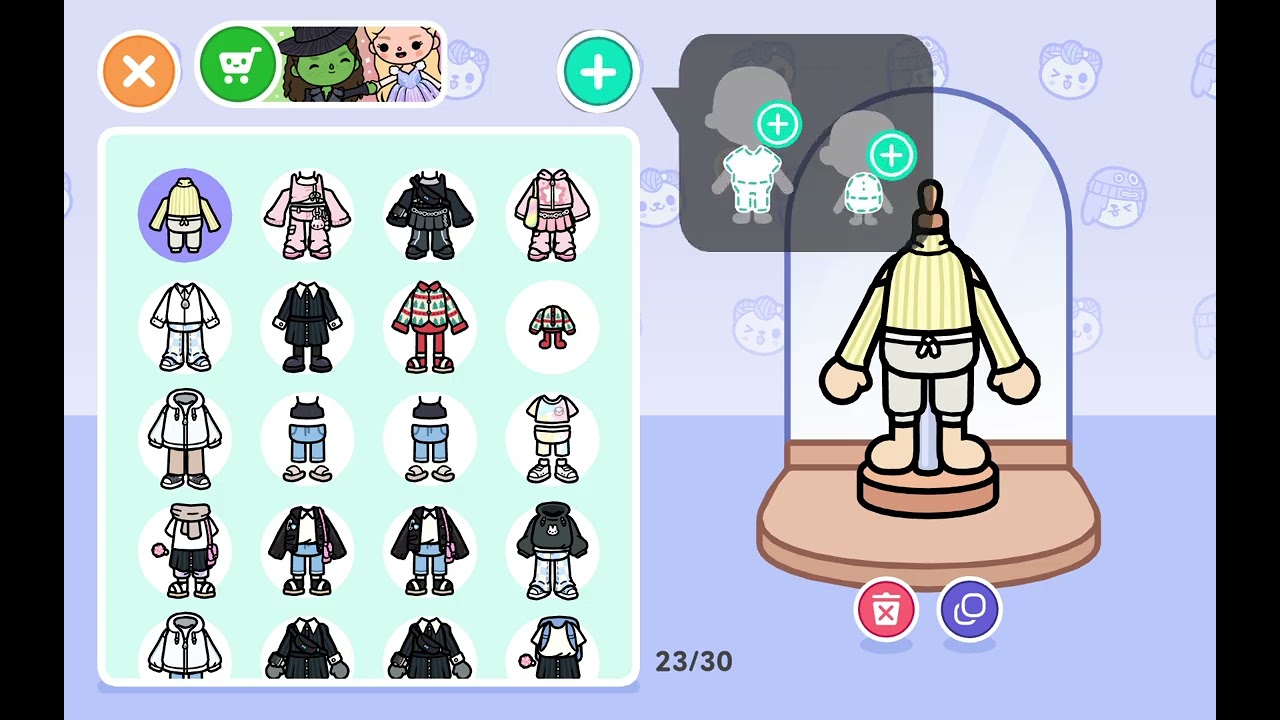Duplicate the current outfit

point(969,609)
